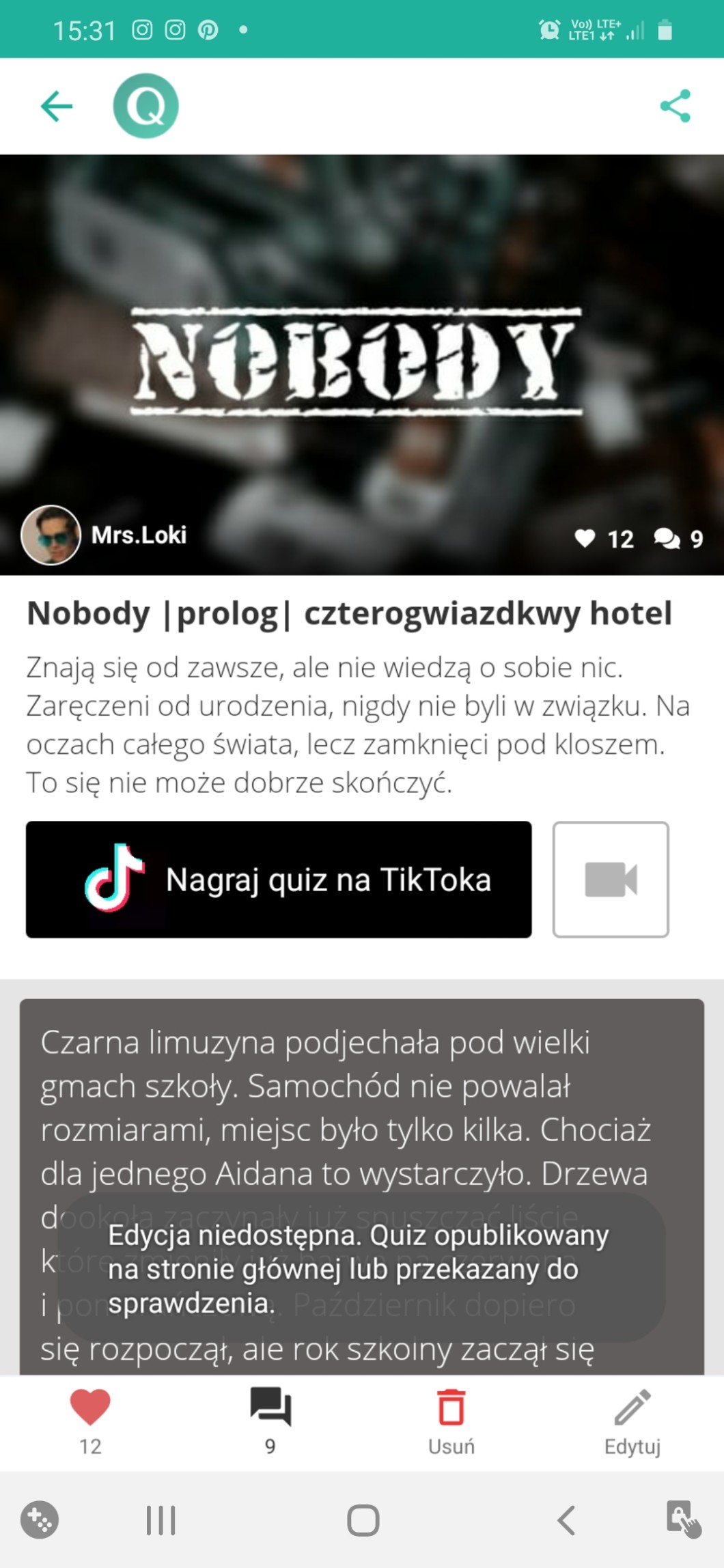Open the Q logo home button

pyautogui.click(x=145, y=106)
